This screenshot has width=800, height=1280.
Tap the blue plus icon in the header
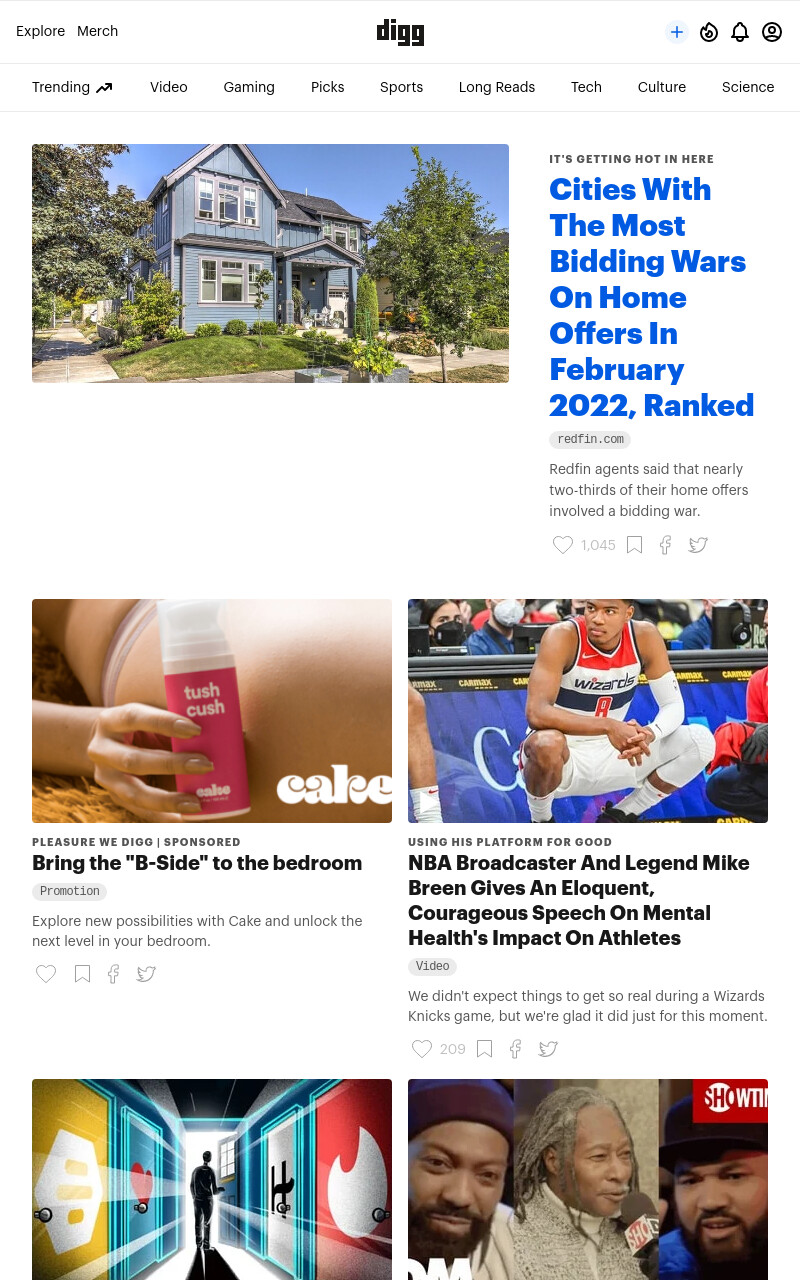[677, 32]
